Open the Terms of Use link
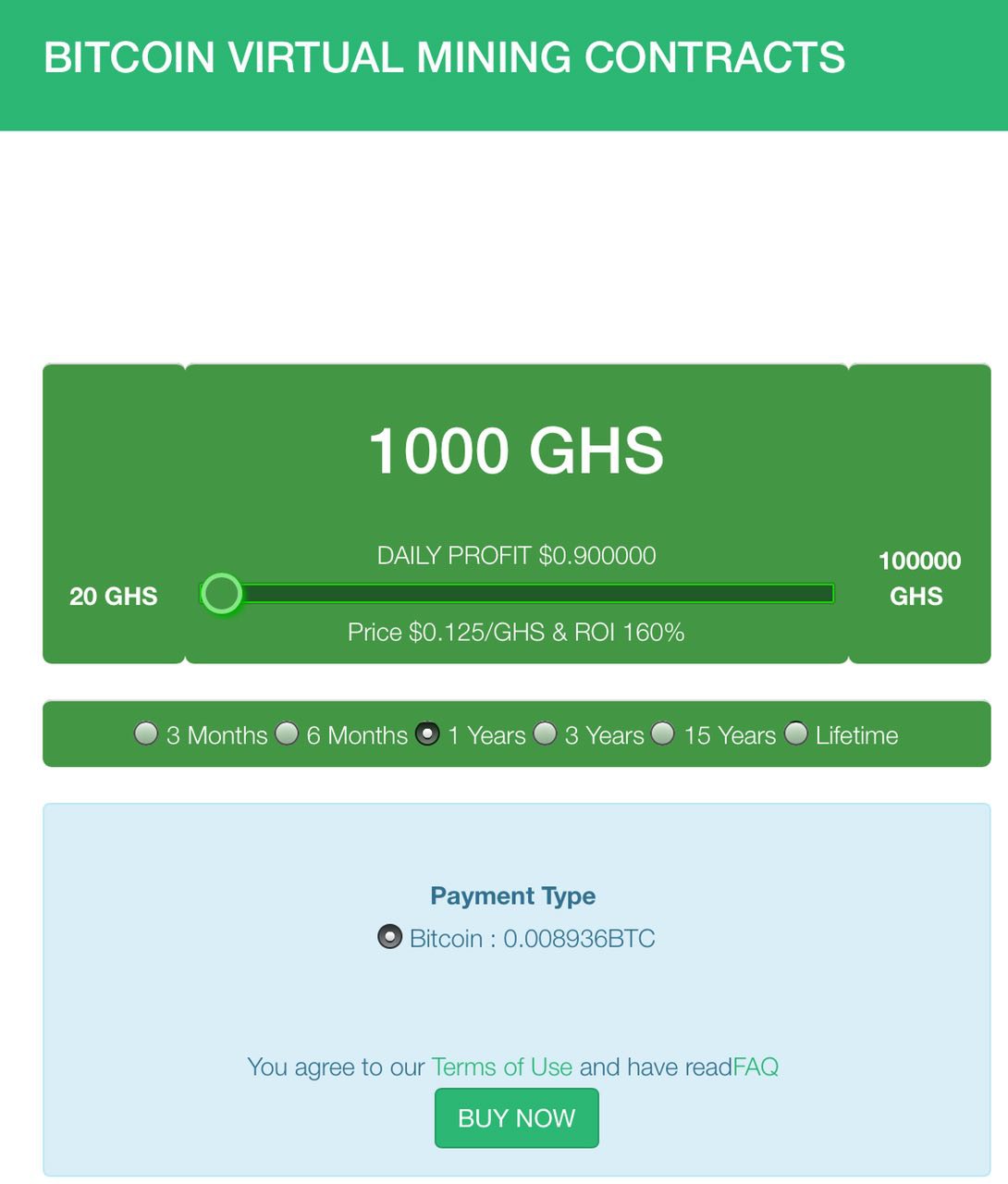This screenshot has width=1008, height=1184. pyautogui.click(x=501, y=1067)
